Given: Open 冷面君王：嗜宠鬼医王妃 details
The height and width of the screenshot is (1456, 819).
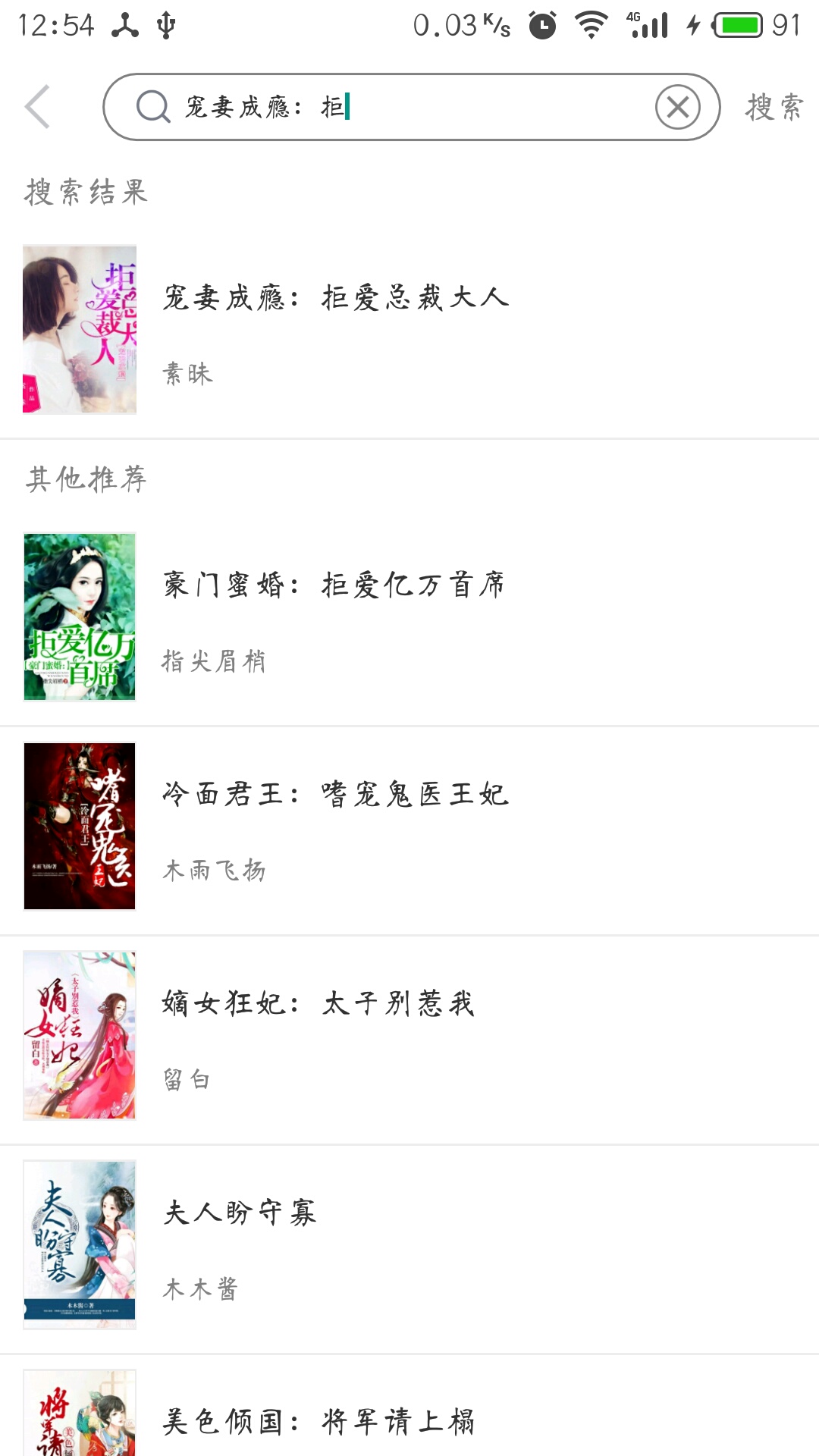Looking at the screenshot, I should click(x=336, y=795).
